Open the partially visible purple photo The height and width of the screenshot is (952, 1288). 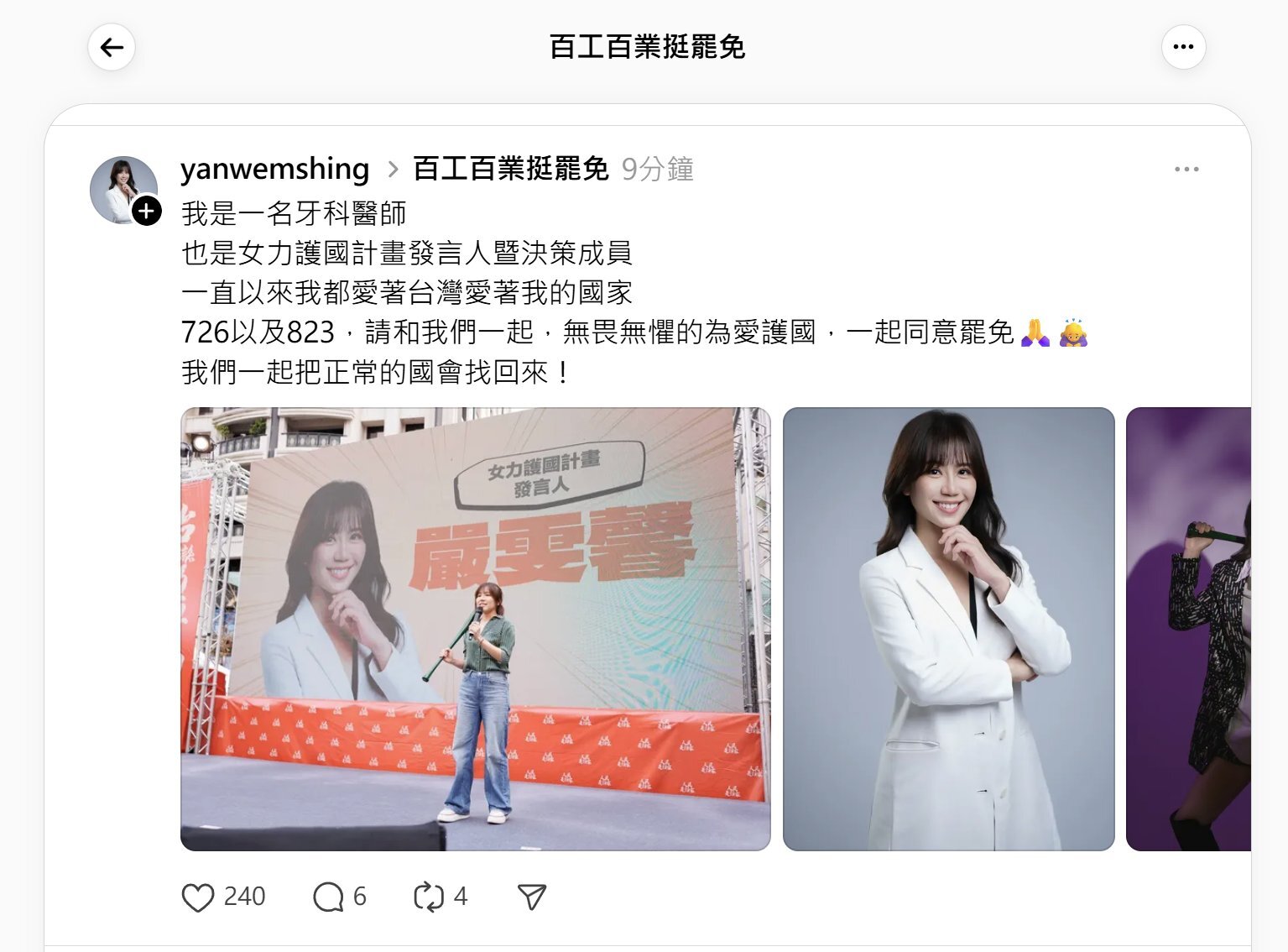[1187, 629]
